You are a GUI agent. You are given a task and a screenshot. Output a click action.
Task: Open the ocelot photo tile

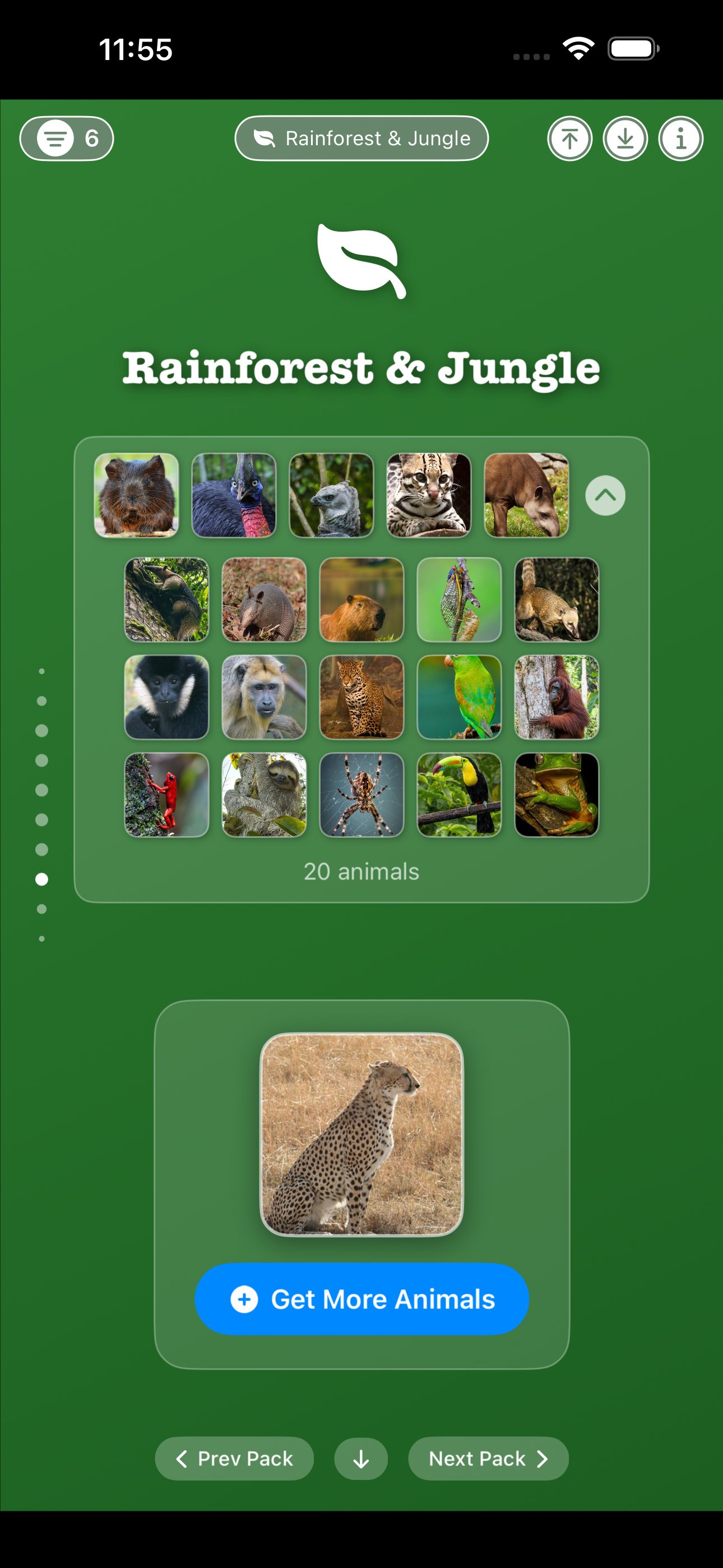(x=428, y=496)
